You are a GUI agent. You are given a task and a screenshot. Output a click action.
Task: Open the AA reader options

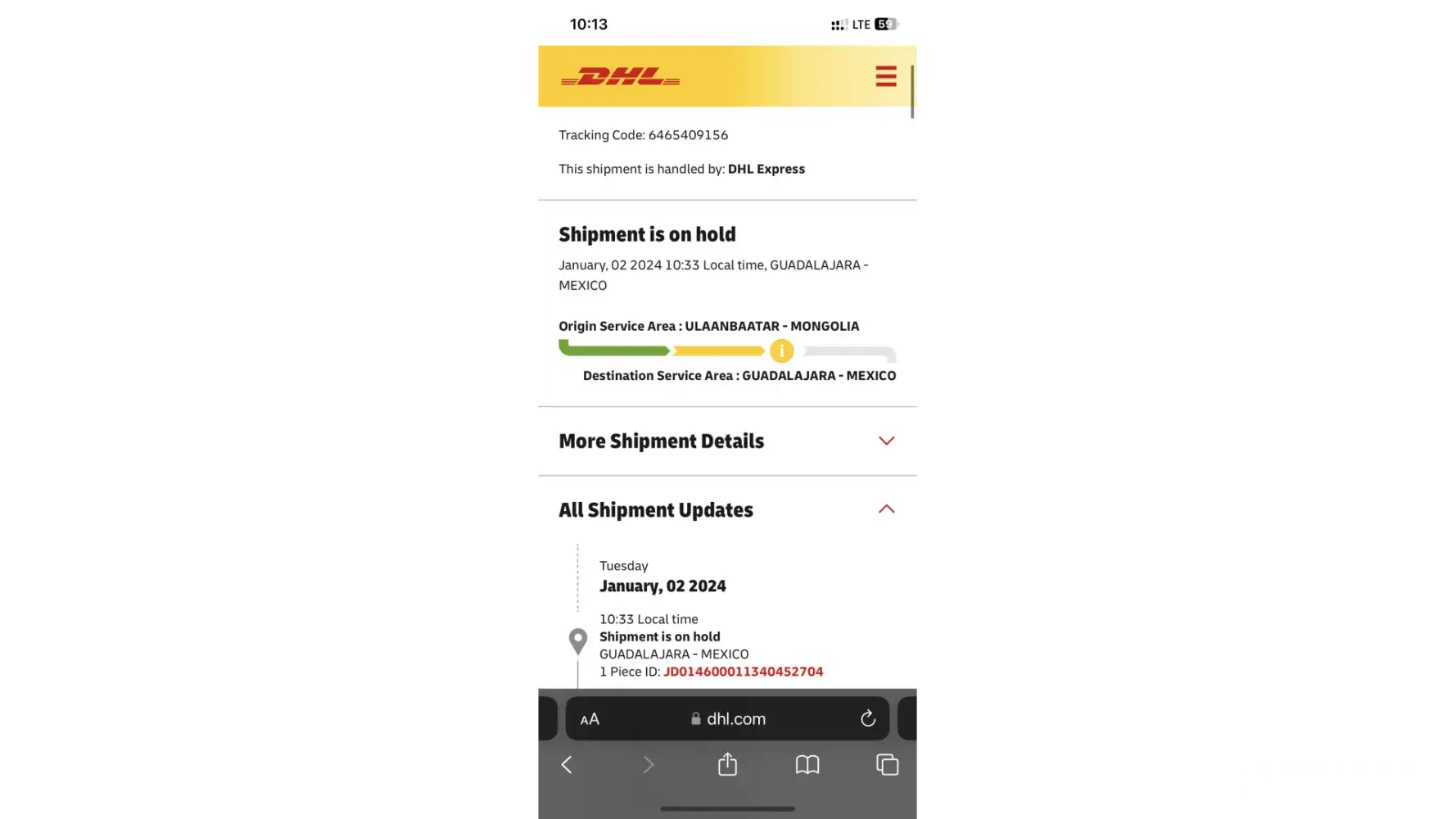pyautogui.click(x=590, y=719)
